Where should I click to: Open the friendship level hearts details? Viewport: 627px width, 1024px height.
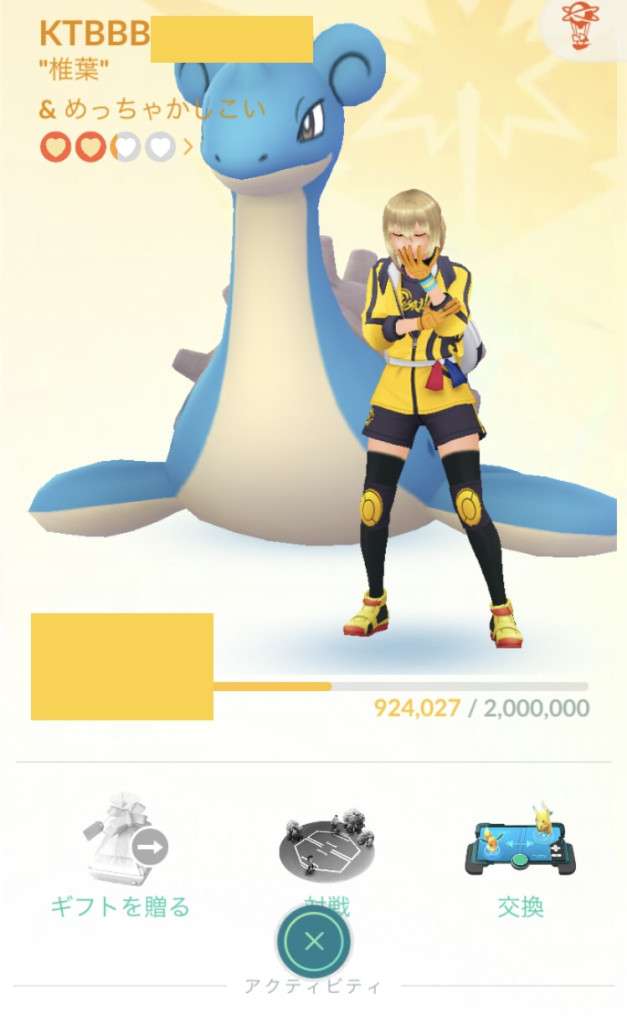click(x=115, y=148)
